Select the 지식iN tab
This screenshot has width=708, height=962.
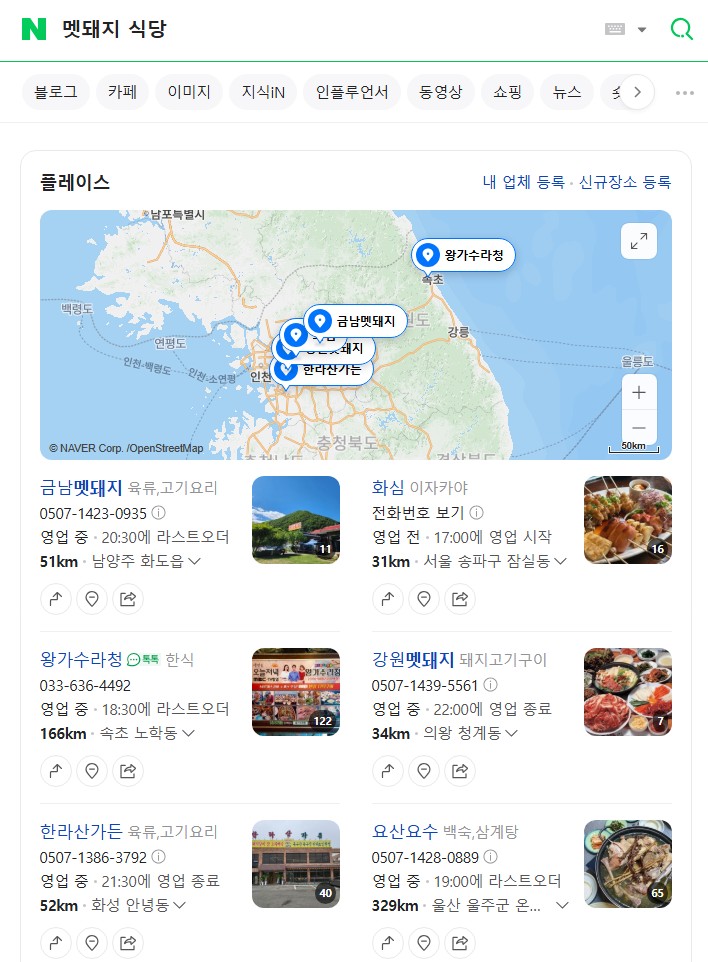click(263, 92)
